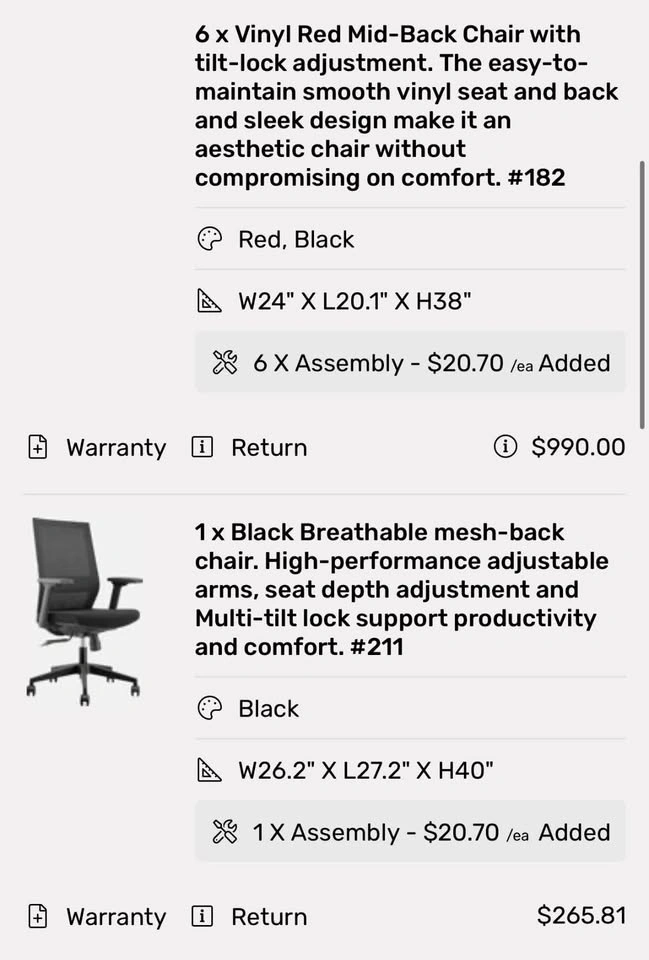Image resolution: width=649 pixels, height=960 pixels.
Task: Tap the 6 X Assembly added option
Action: [x=410, y=362]
